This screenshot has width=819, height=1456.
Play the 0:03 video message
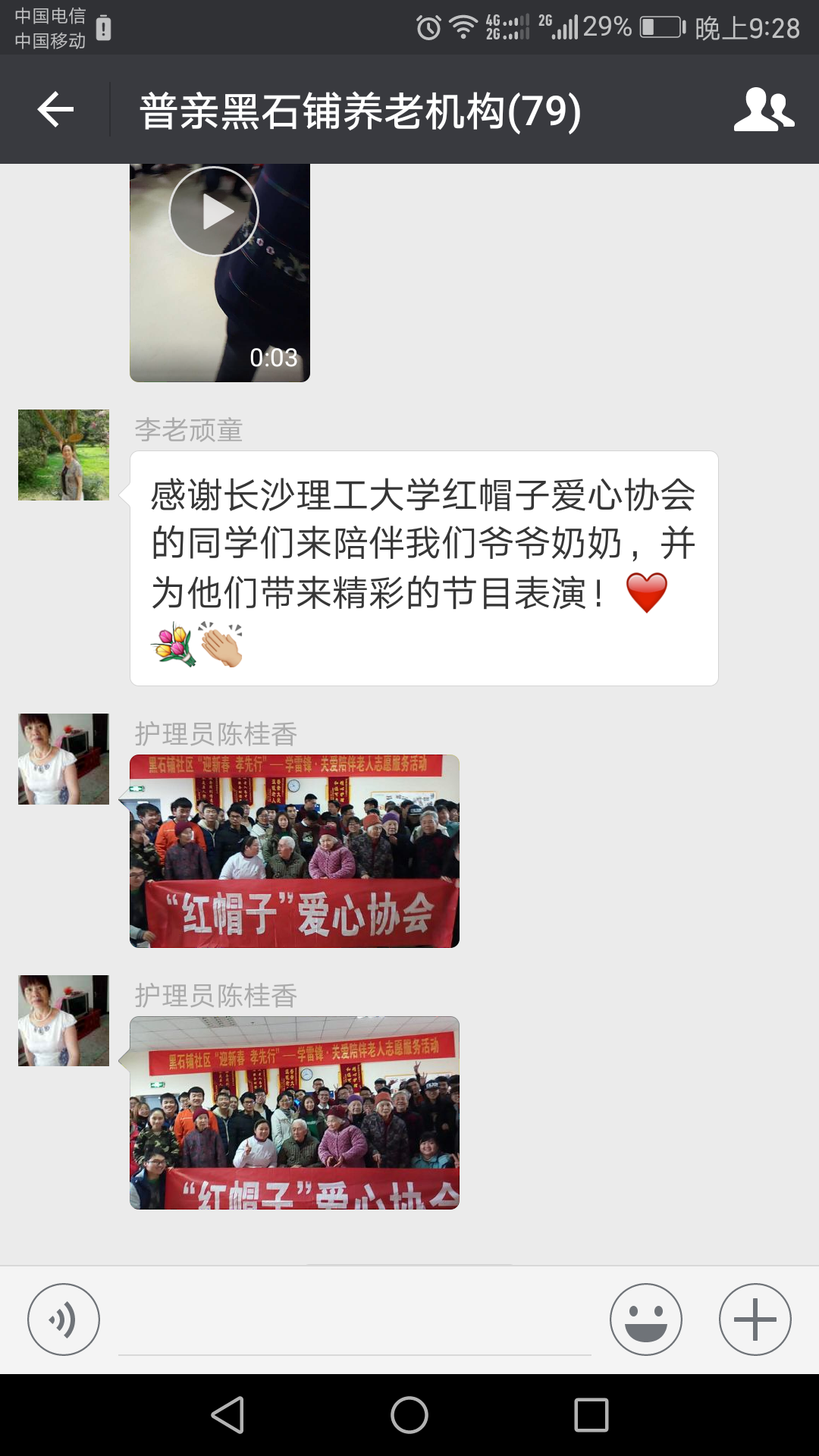coord(215,212)
